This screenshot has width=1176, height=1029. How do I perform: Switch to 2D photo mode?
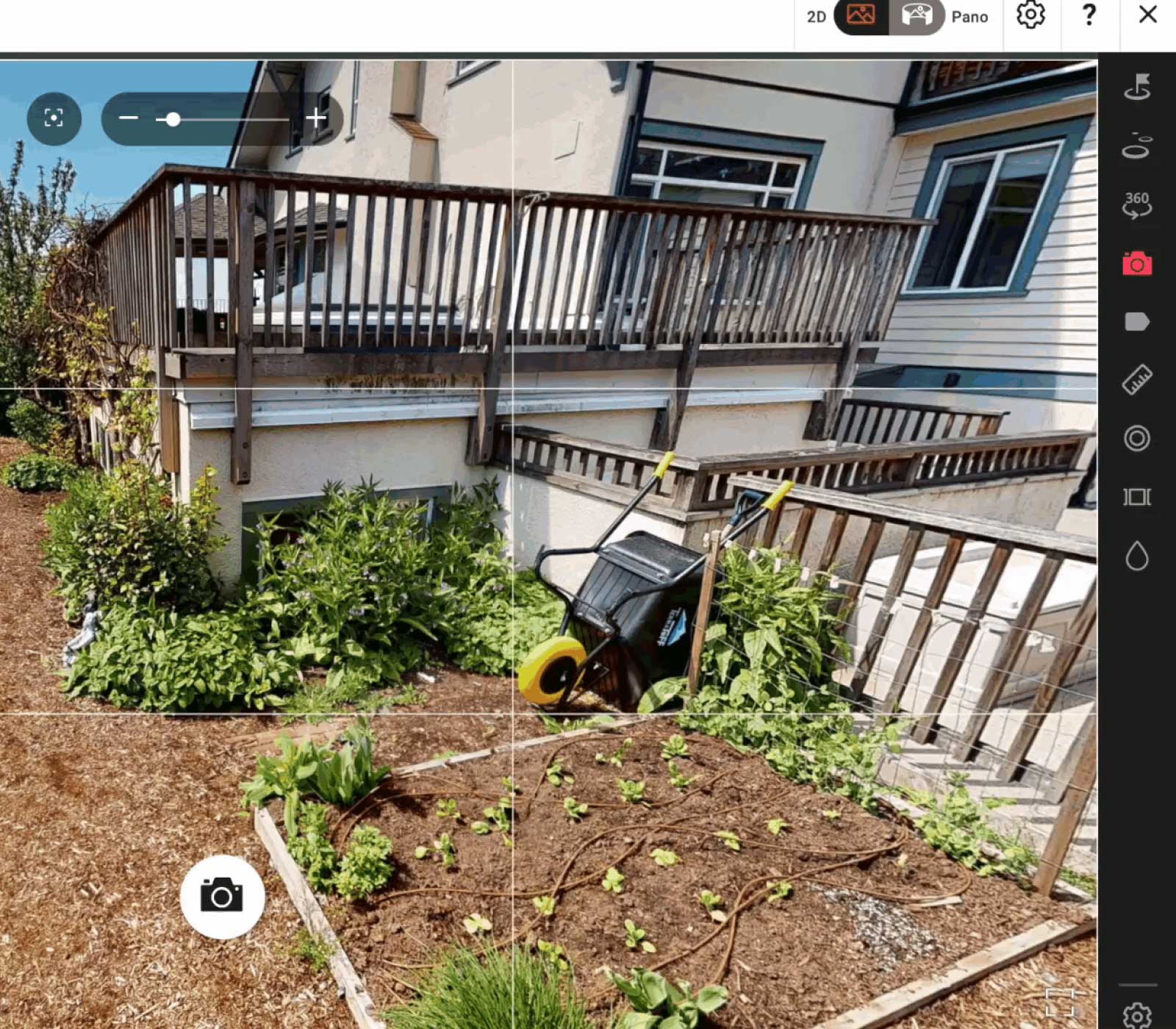pos(859,15)
